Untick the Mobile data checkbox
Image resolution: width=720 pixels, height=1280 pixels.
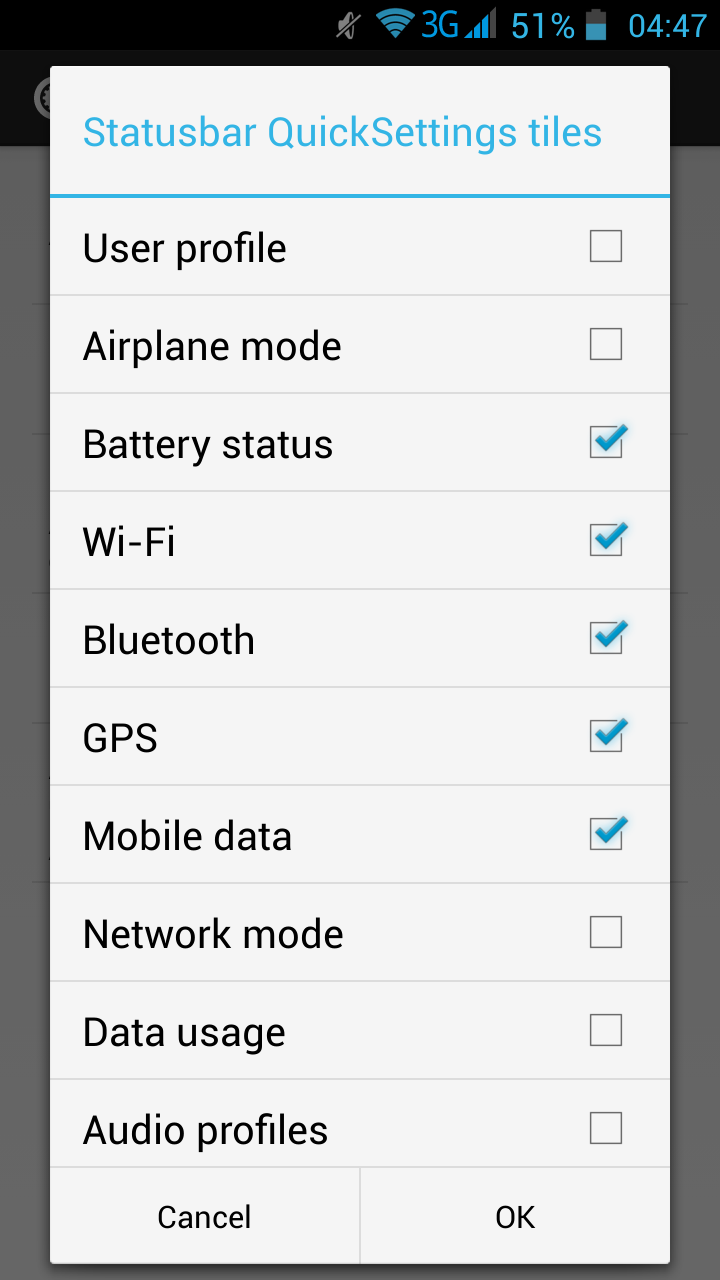607,833
